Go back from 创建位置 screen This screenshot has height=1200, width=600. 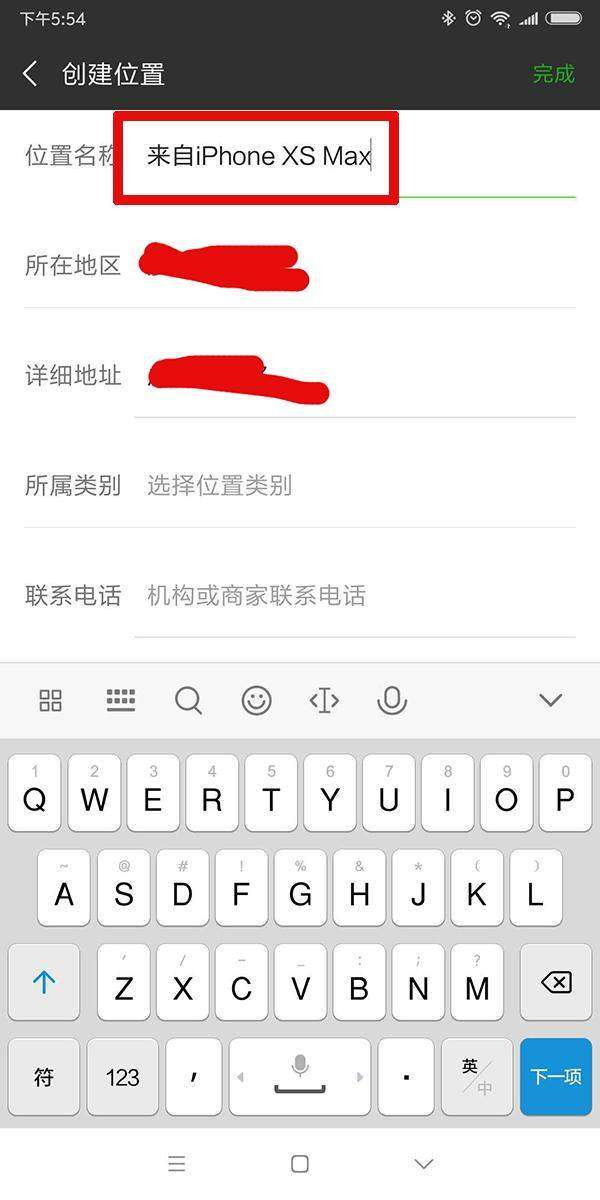[x=30, y=73]
